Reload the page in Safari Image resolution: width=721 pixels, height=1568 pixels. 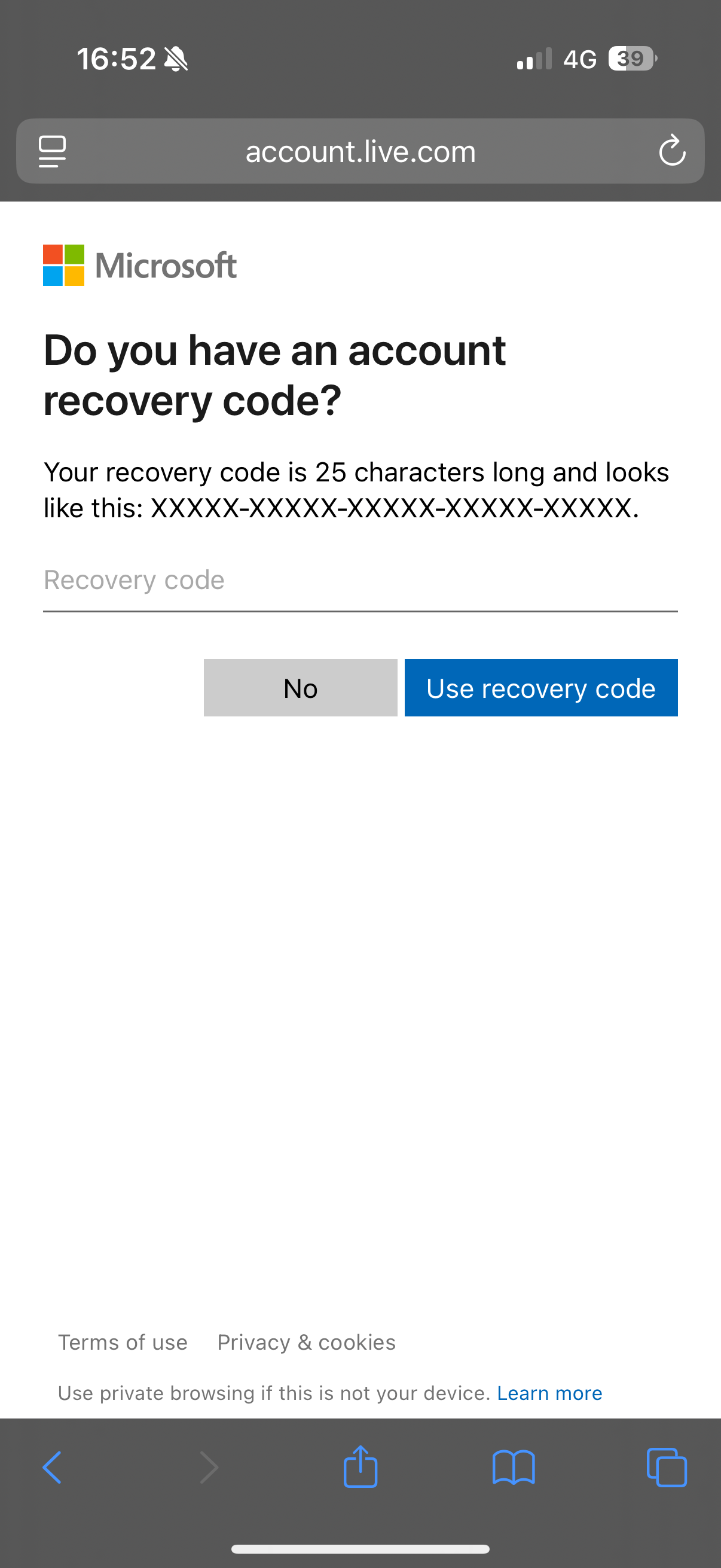tap(672, 151)
